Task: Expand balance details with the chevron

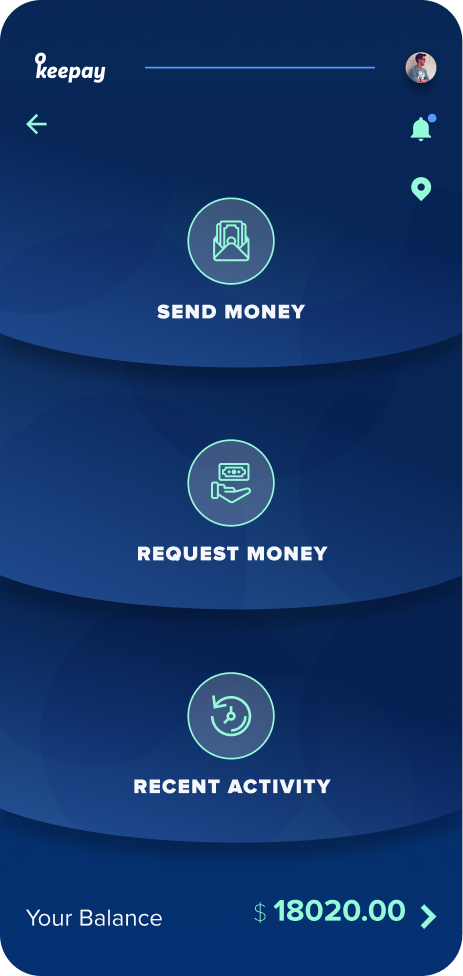Action: (x=428, y=916)
